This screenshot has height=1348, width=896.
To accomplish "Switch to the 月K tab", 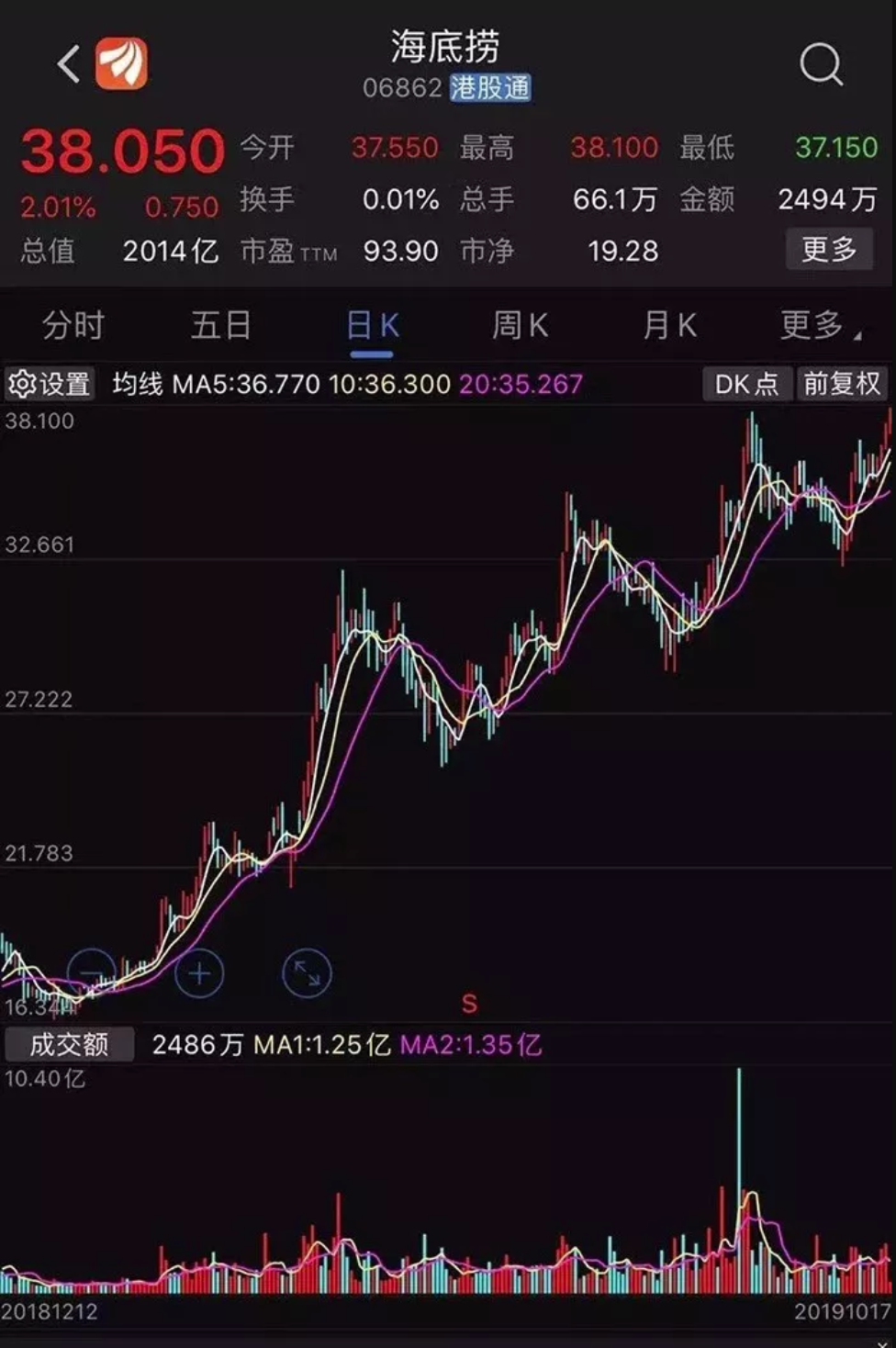I will coord(669,325).
